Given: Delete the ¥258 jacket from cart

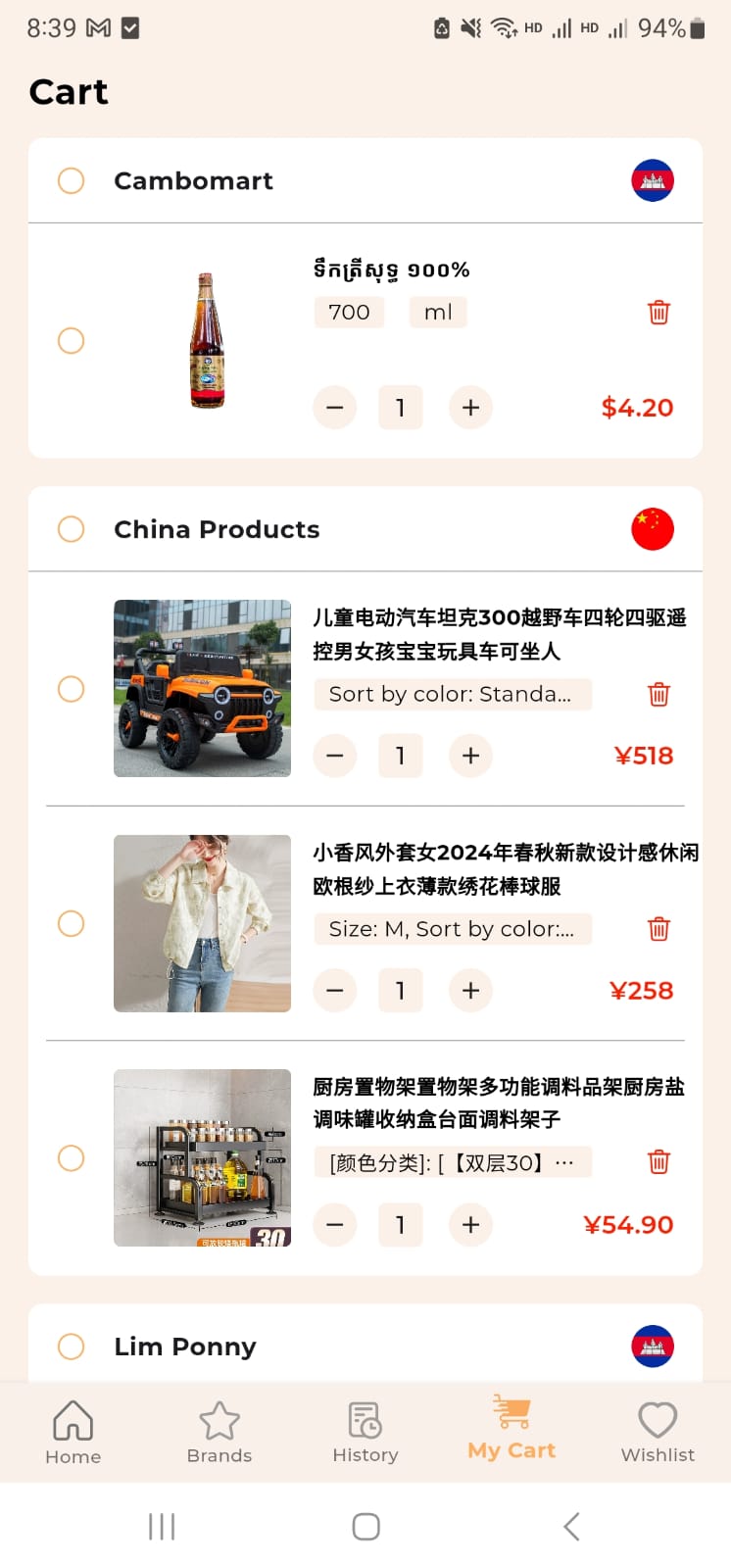Looking at the screenshot, I should [658, 929].
